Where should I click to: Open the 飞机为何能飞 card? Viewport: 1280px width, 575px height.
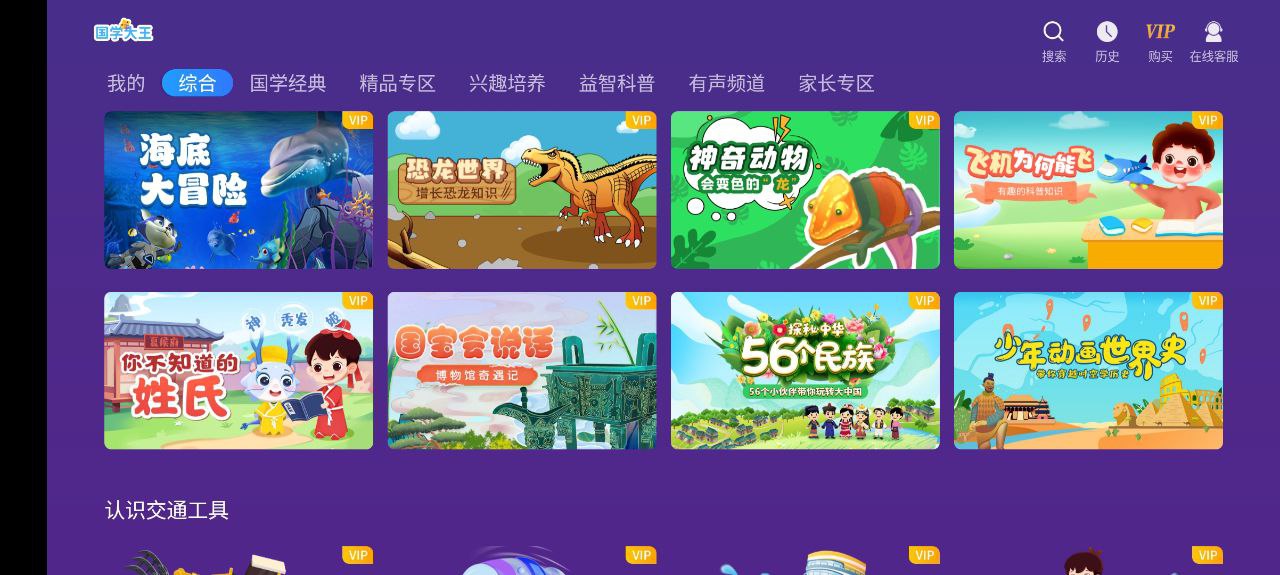point(1088,190)
